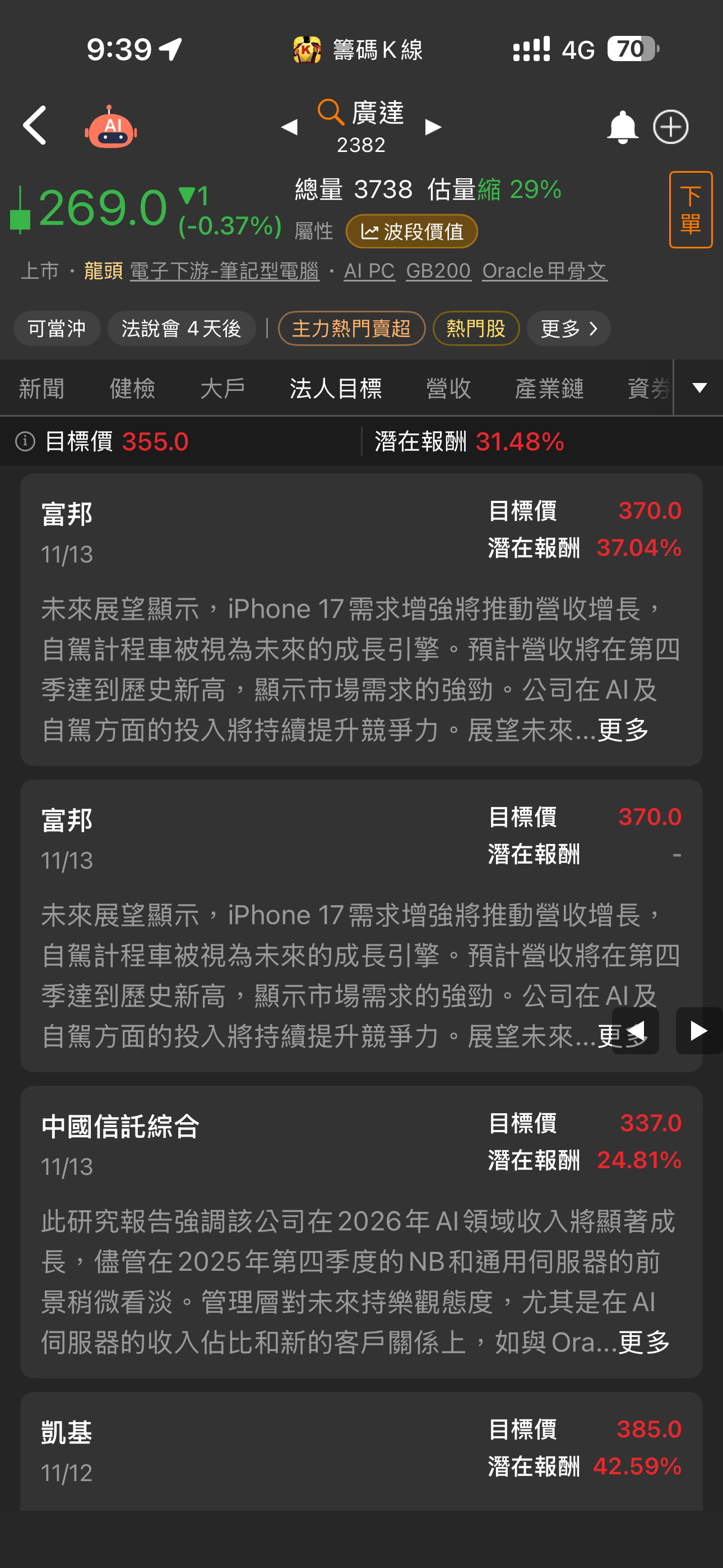The image size is (723, 1568).
Task: Switch to the 新聞 tab
Action: coord(41,388)
